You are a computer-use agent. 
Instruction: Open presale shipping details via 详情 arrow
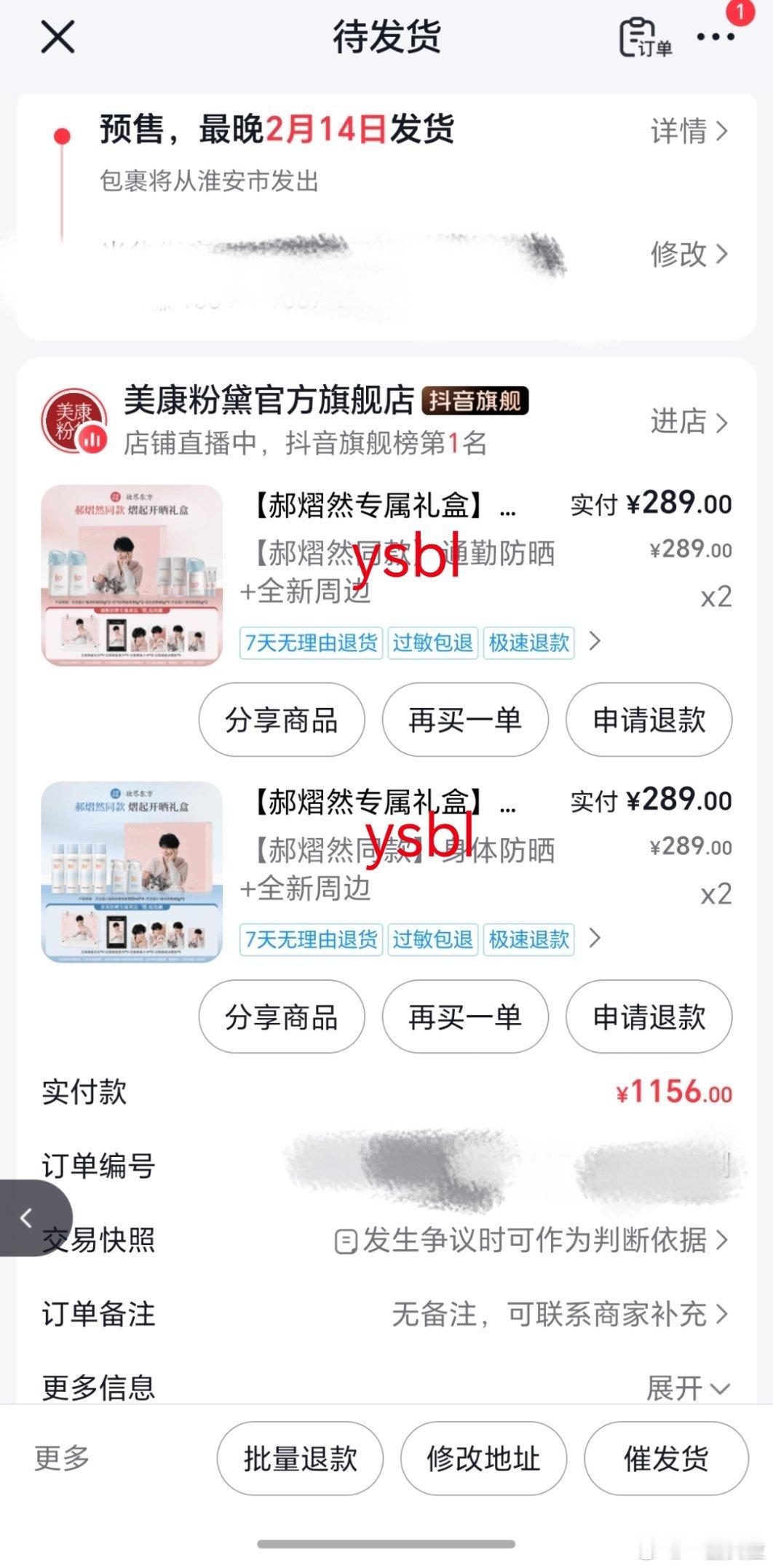(687, 132)
